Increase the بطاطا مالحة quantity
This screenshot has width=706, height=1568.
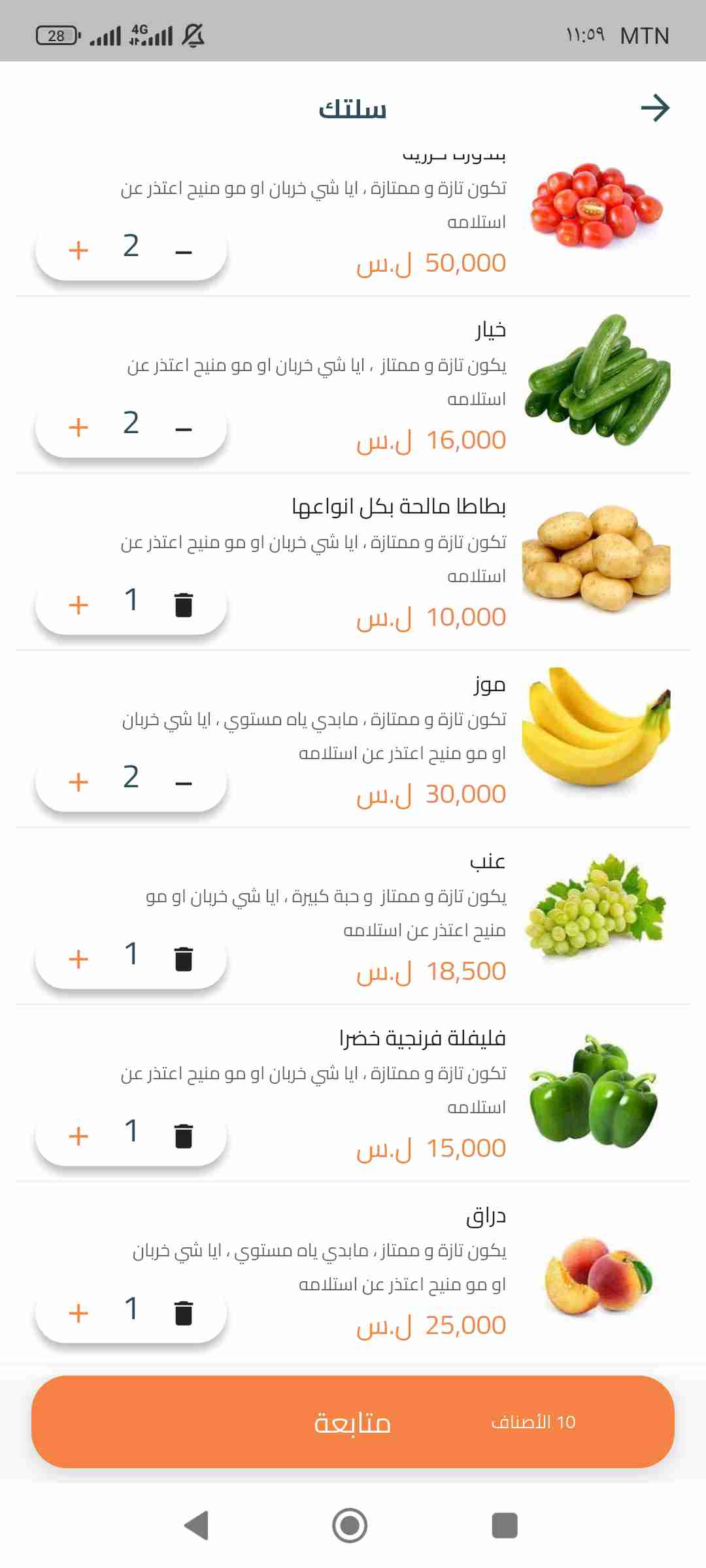[78, 605]
